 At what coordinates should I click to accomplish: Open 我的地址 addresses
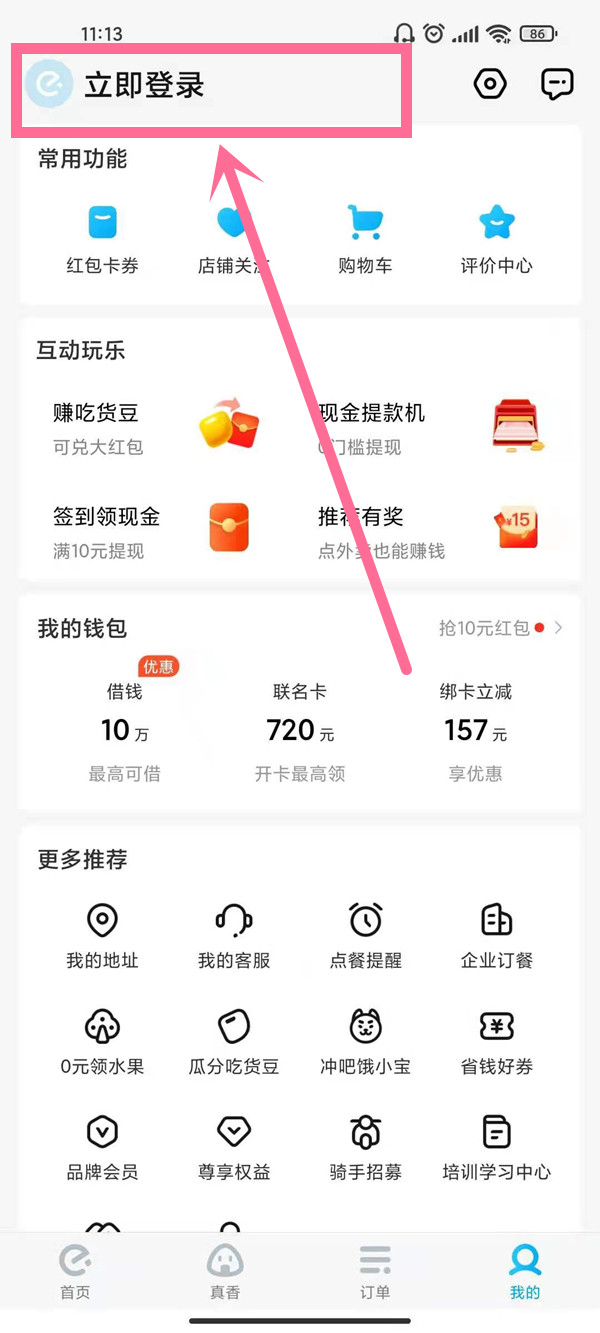(102, 935)
